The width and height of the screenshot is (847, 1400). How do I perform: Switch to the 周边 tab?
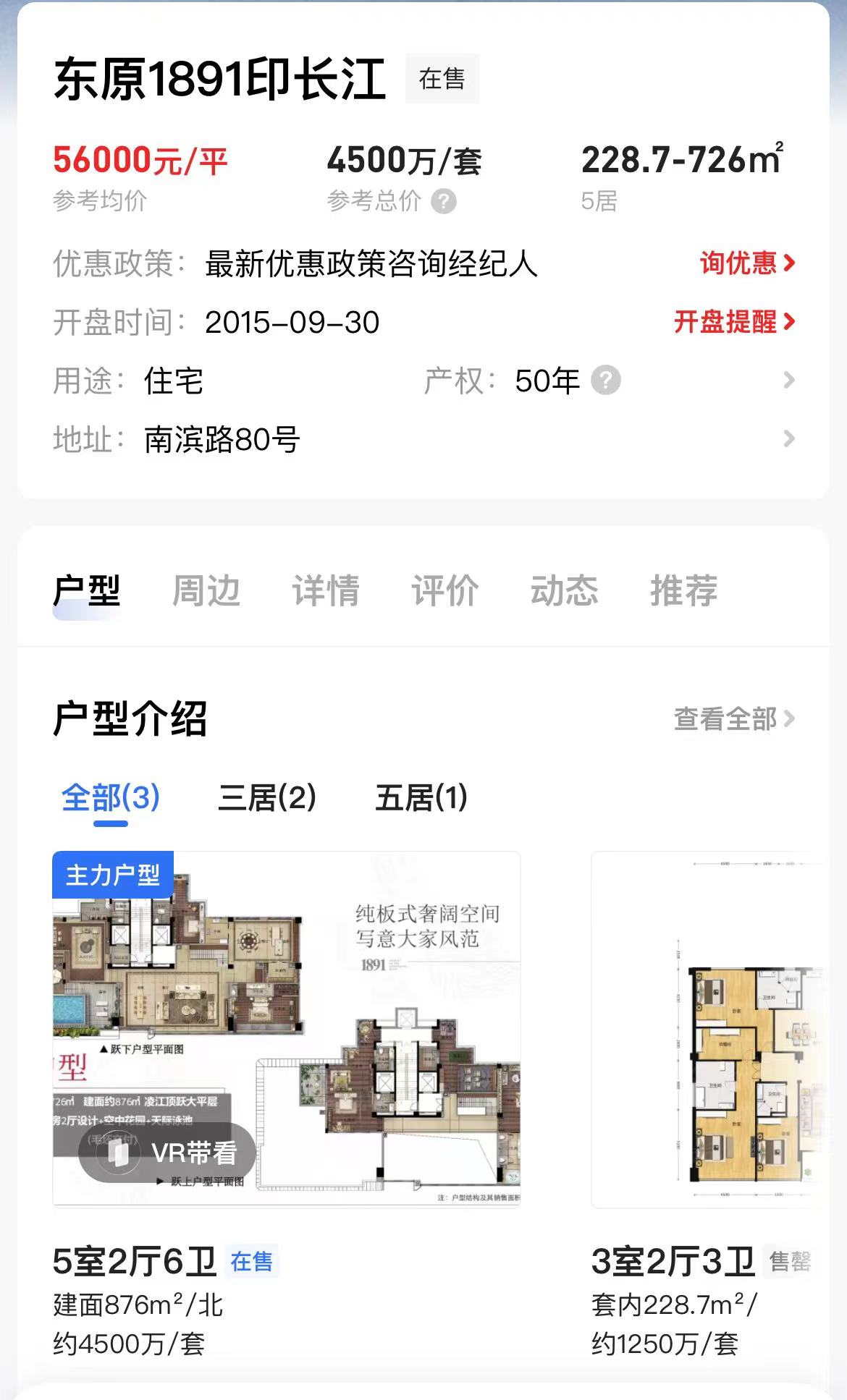(x=206, y=590)
